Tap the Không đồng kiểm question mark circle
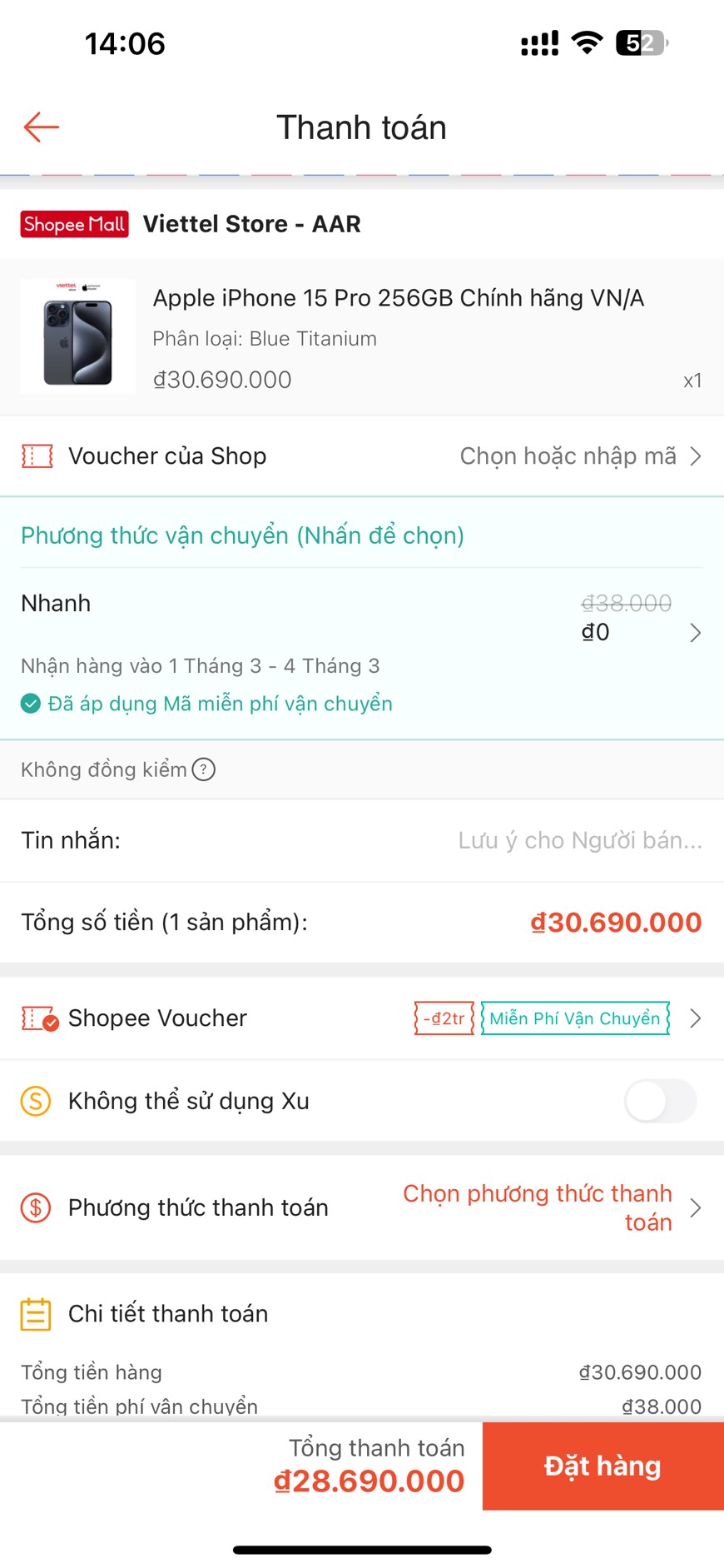This screenshot has height=1568, width=724. (204, 769)
